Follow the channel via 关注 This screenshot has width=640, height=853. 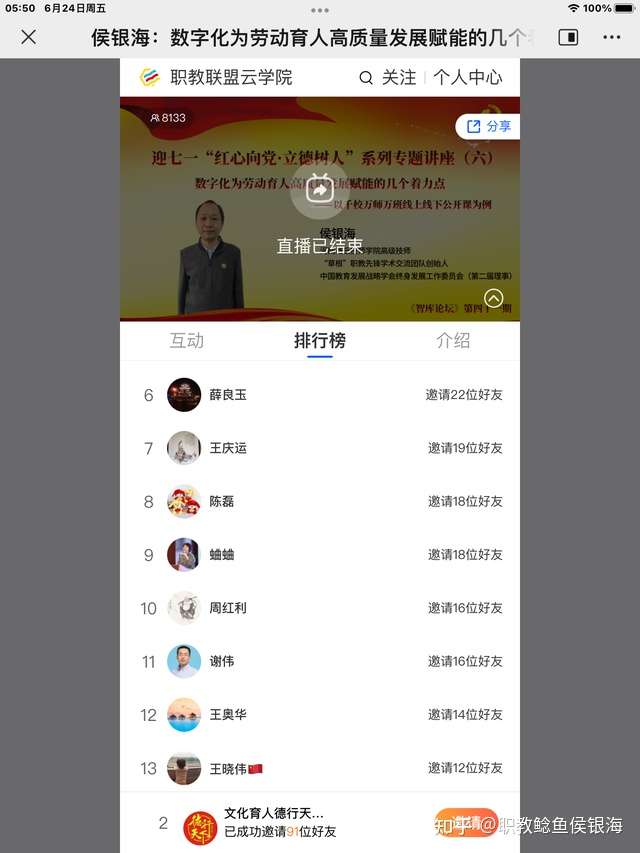398,77
